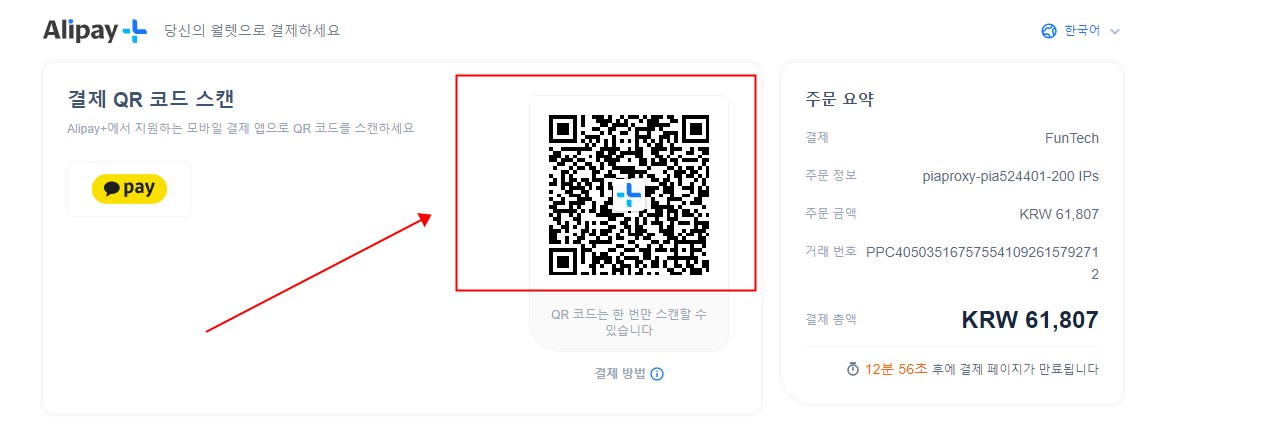1262x425 pixels.
Task: Open the 결제 방법 info link
Action: [x=628, y=374]
